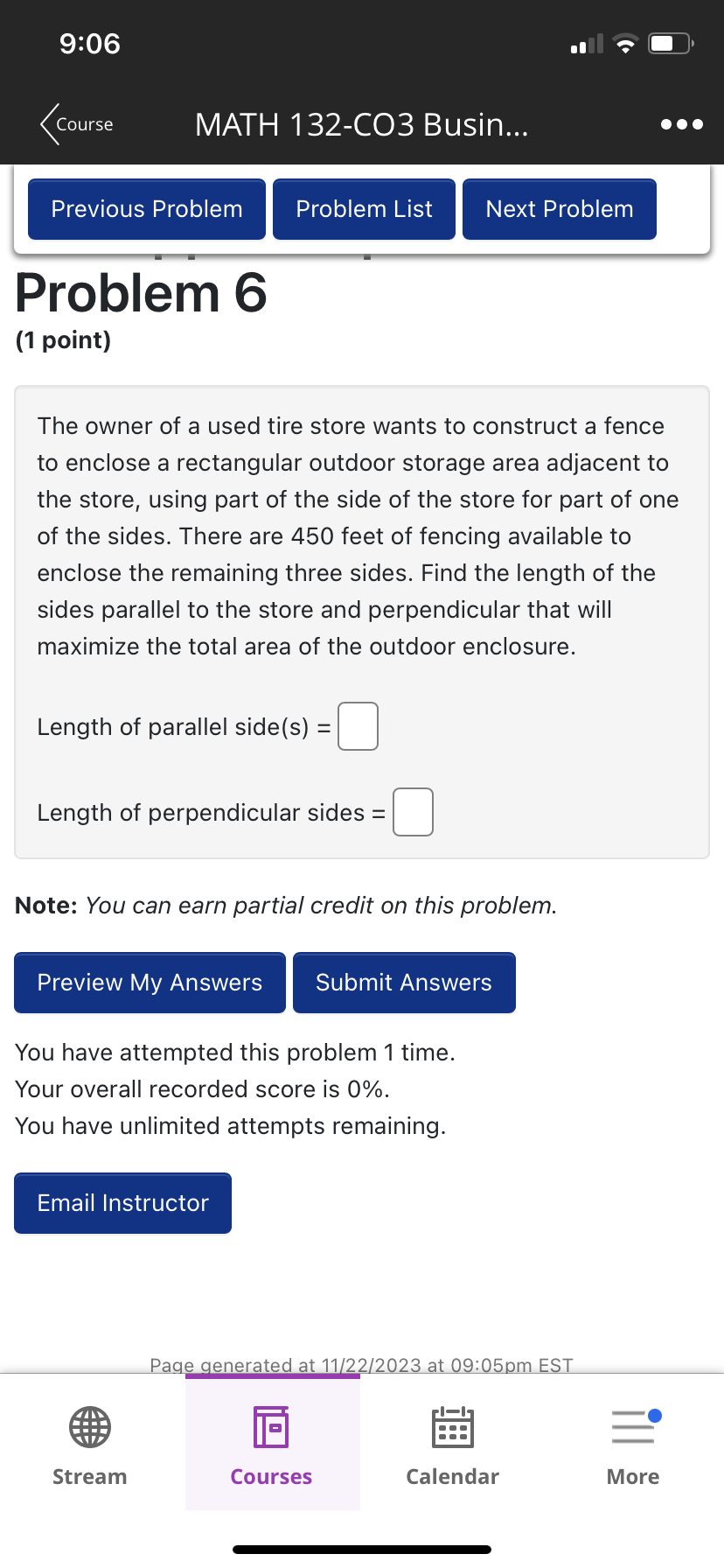
Task: Switch to the Calendar tab
Action: 452,1444
